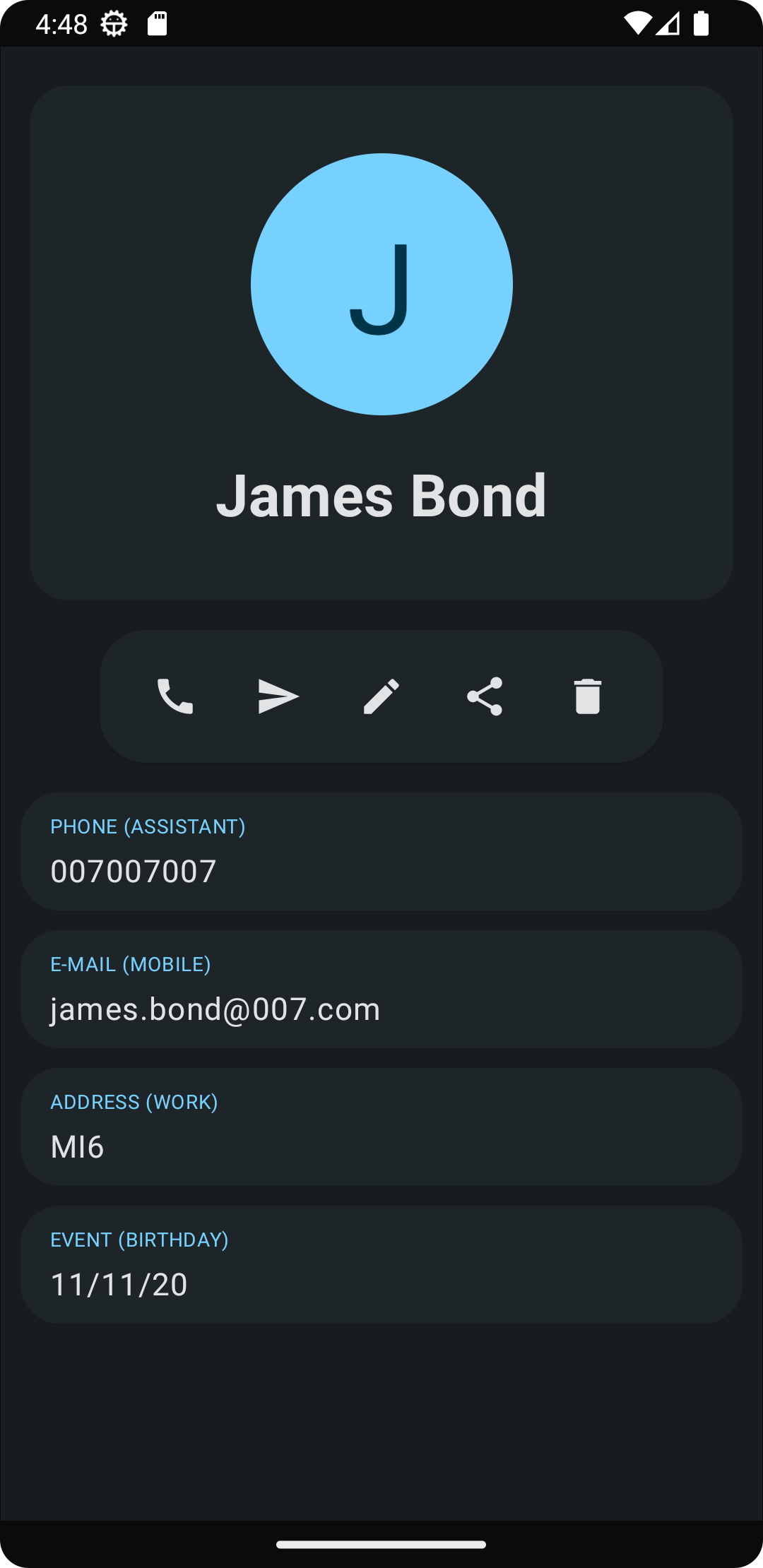Delete this contact using the trash icon

pos(588,696)
